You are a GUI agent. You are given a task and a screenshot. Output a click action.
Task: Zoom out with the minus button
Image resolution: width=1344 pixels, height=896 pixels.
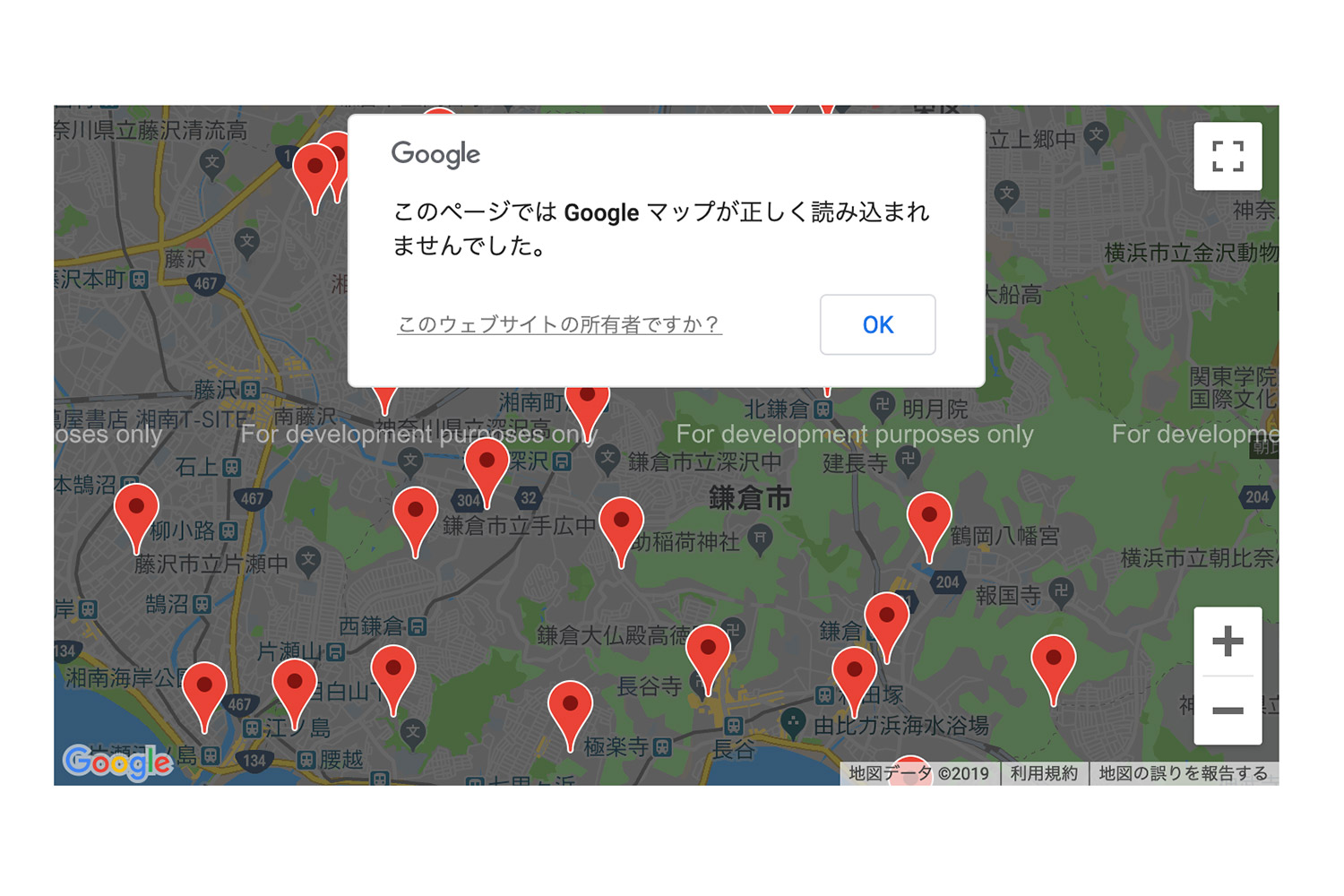[1228, 711]
